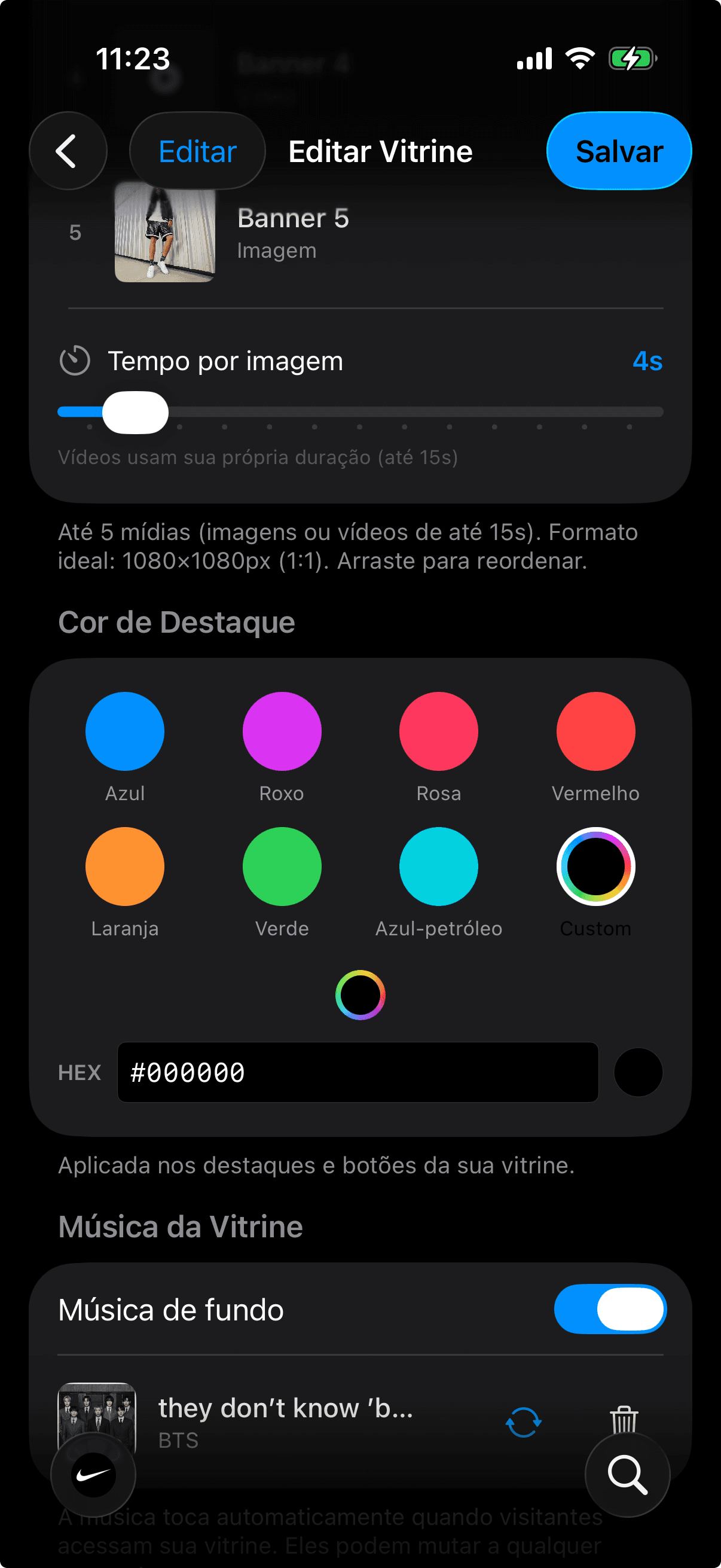Choose the Laranja highlight color
Image resolution: width=721 pixels, height=1568 pixels.
pyautogui.click(x=125, y=866)
